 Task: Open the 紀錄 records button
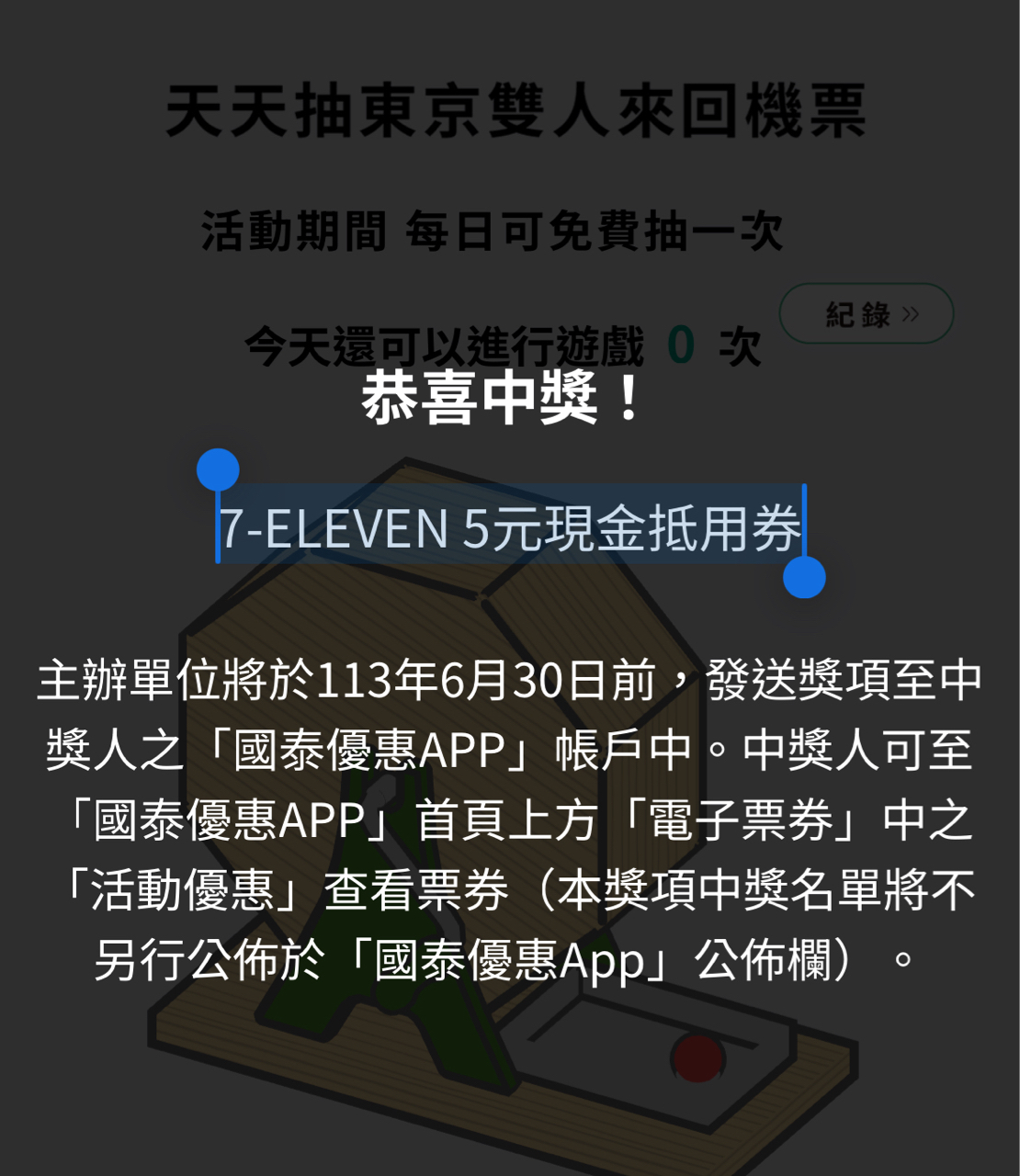pos(866,314)
